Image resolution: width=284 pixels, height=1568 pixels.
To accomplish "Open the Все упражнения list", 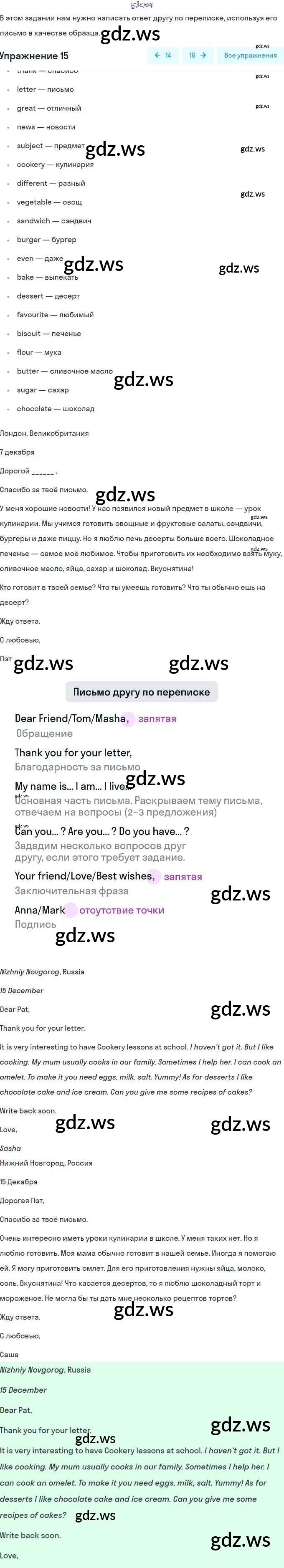I will click(x=250, y=56).
